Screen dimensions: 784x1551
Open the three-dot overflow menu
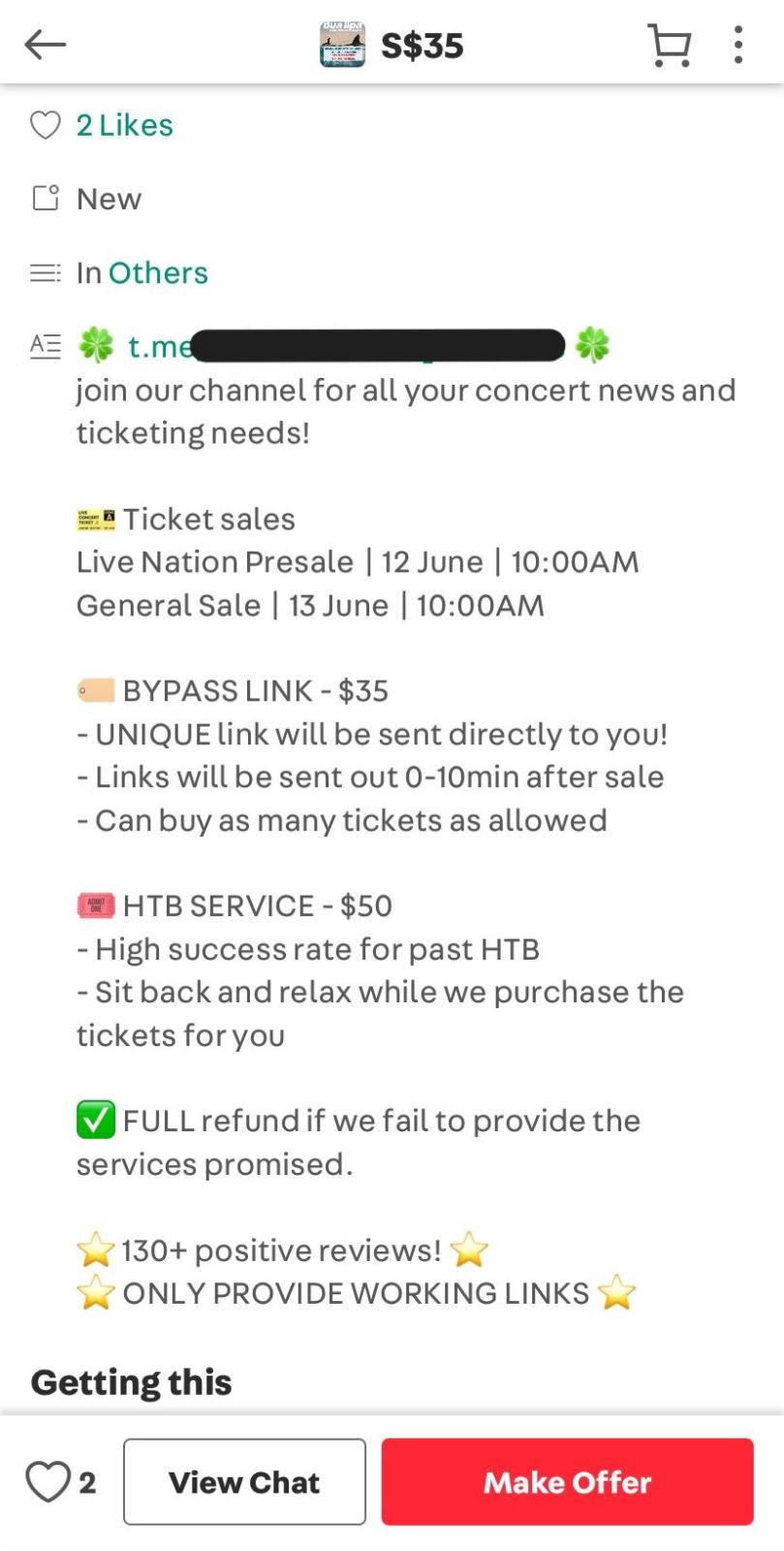(x=738, y=45)
